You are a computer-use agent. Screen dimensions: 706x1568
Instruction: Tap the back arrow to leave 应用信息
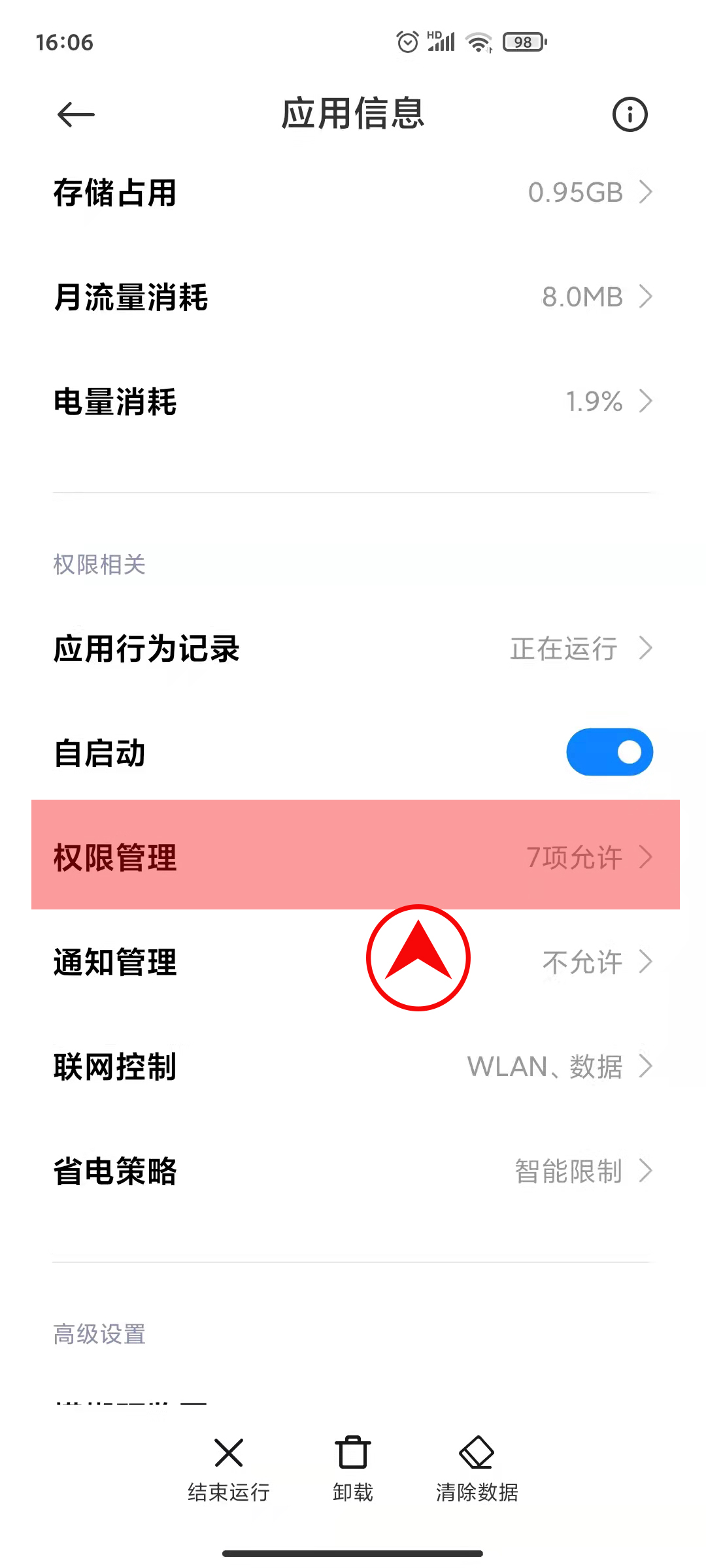(x=74, y=114)
